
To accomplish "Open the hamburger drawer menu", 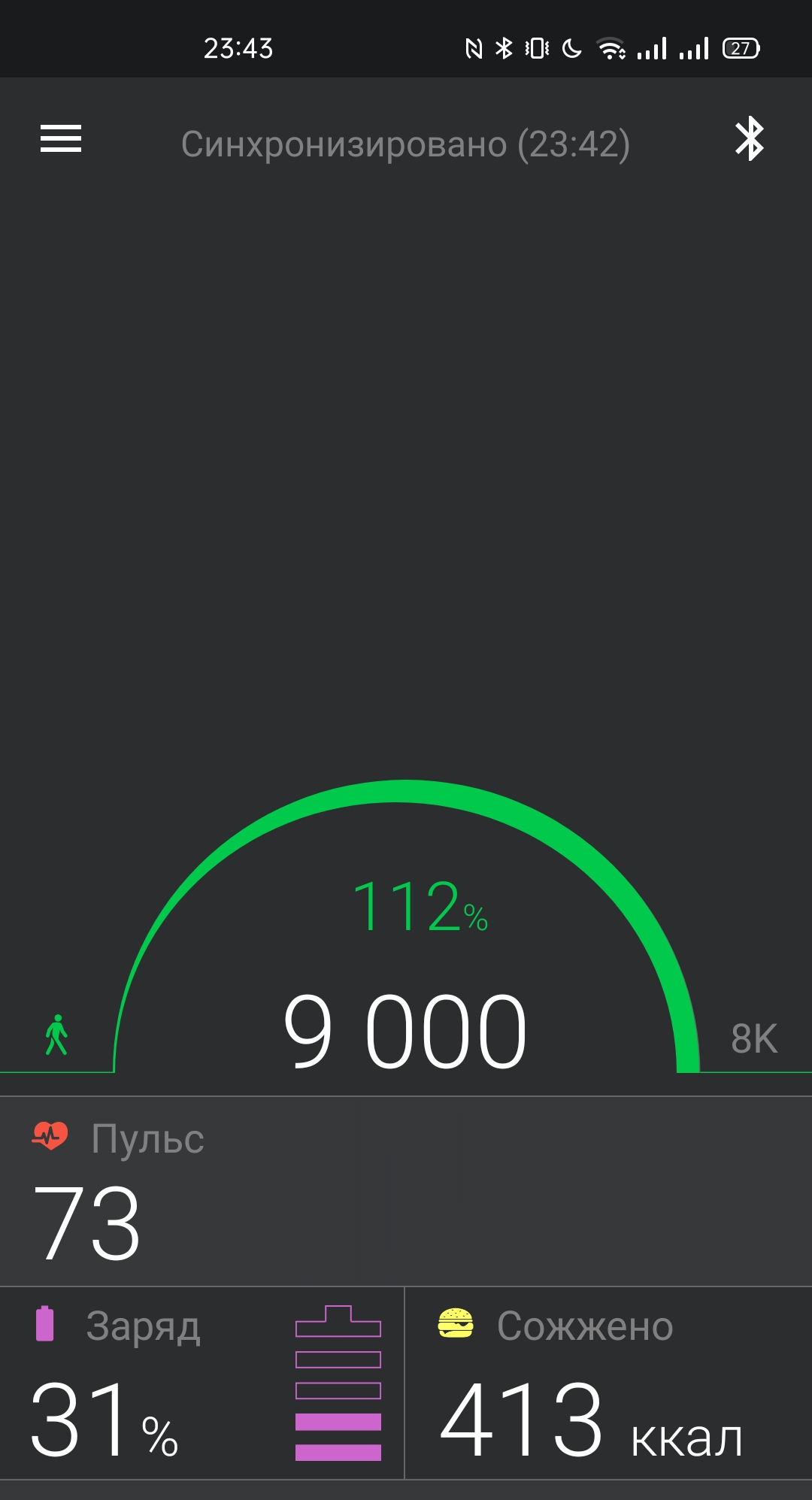I will pyautogui.click(x=61, y=139).
